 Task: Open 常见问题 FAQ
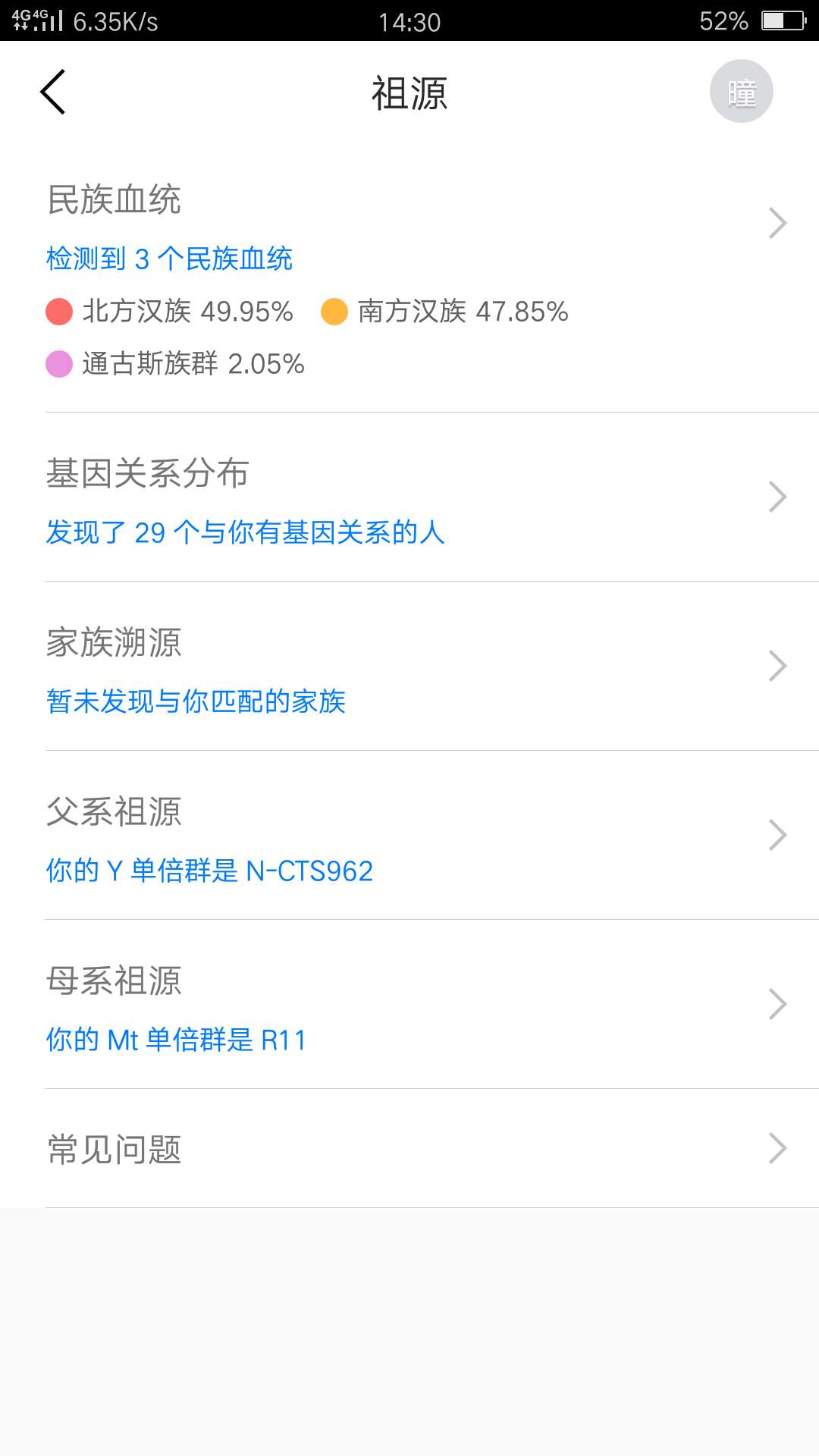click(409, 1149)
